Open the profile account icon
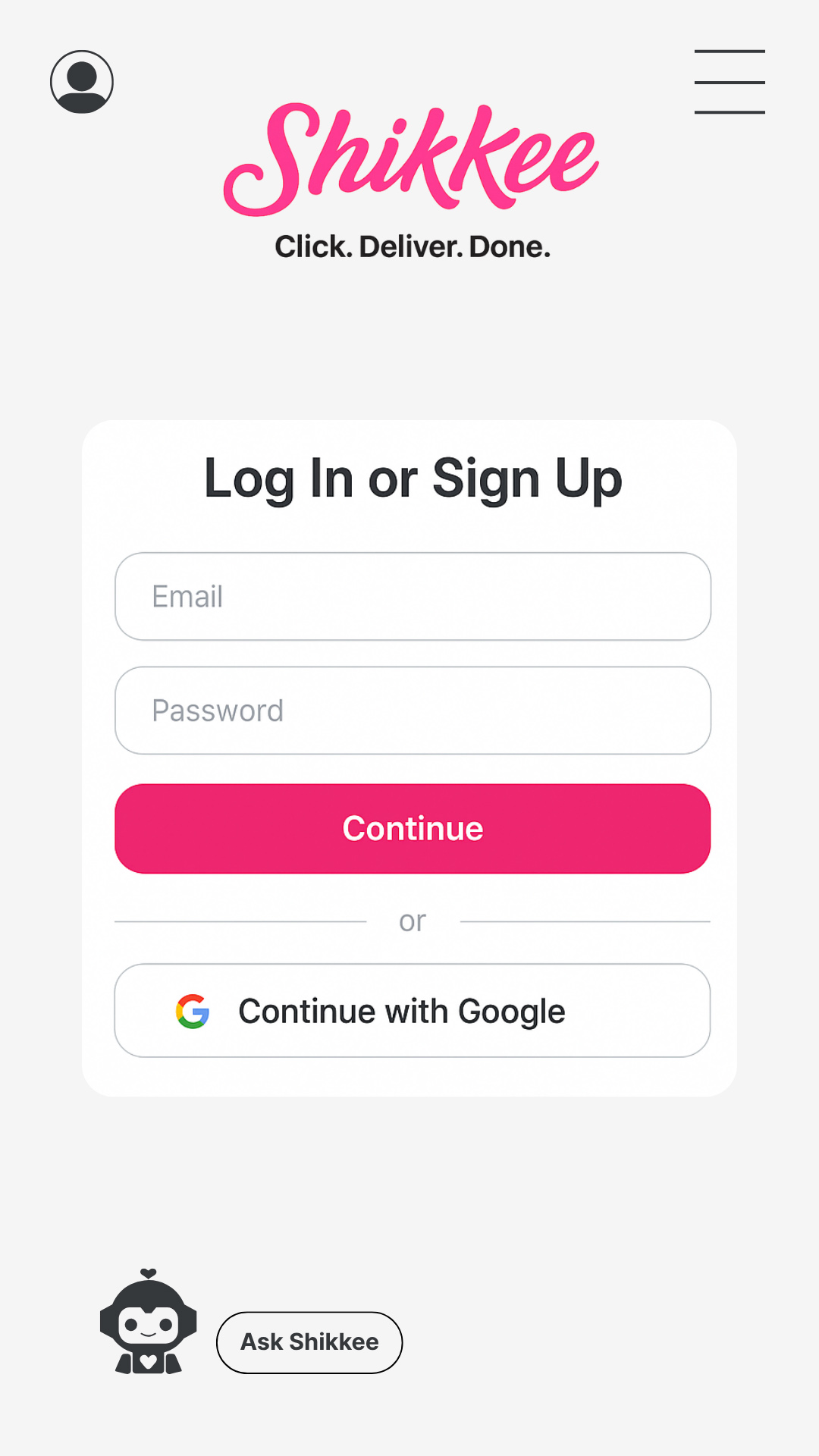The height and width of the screenshot is (1456, 819). point(82,82)
